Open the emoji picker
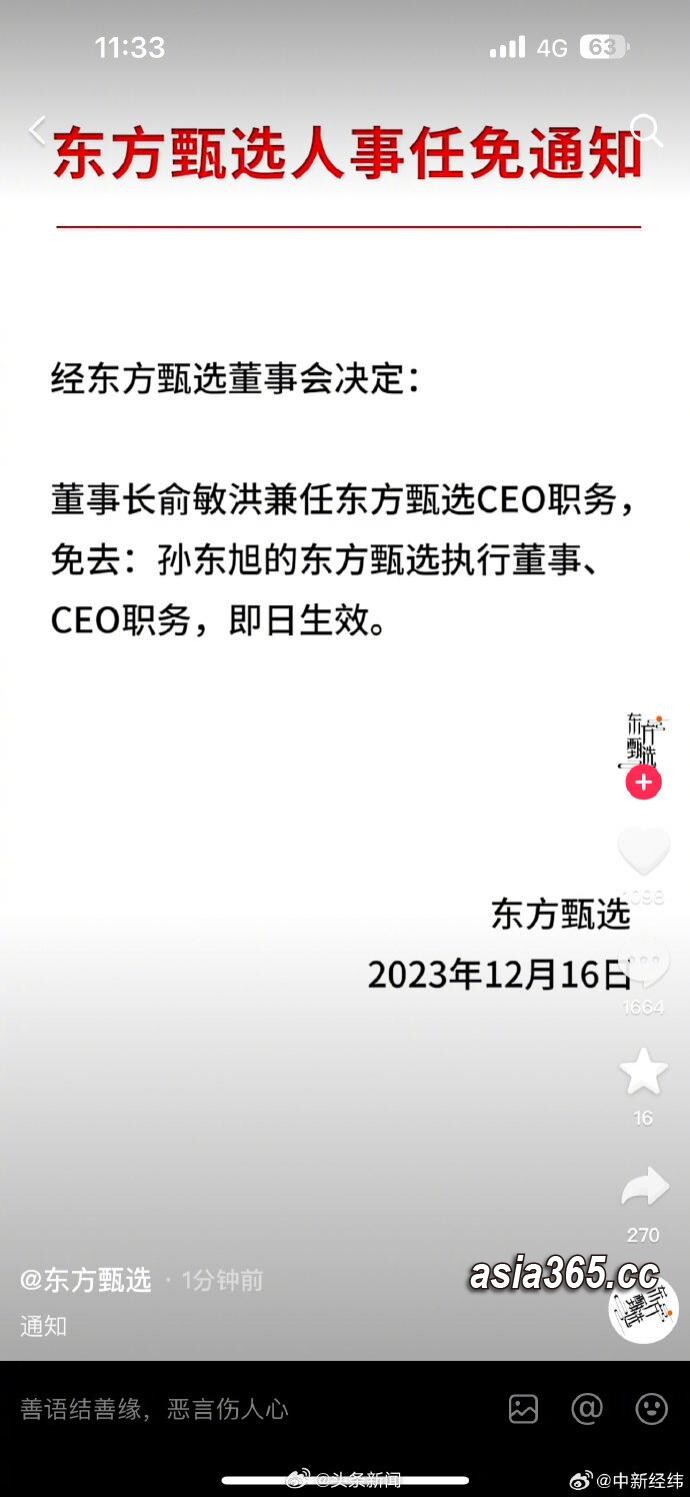The image size is (690, 1497). coord(651,1409)
